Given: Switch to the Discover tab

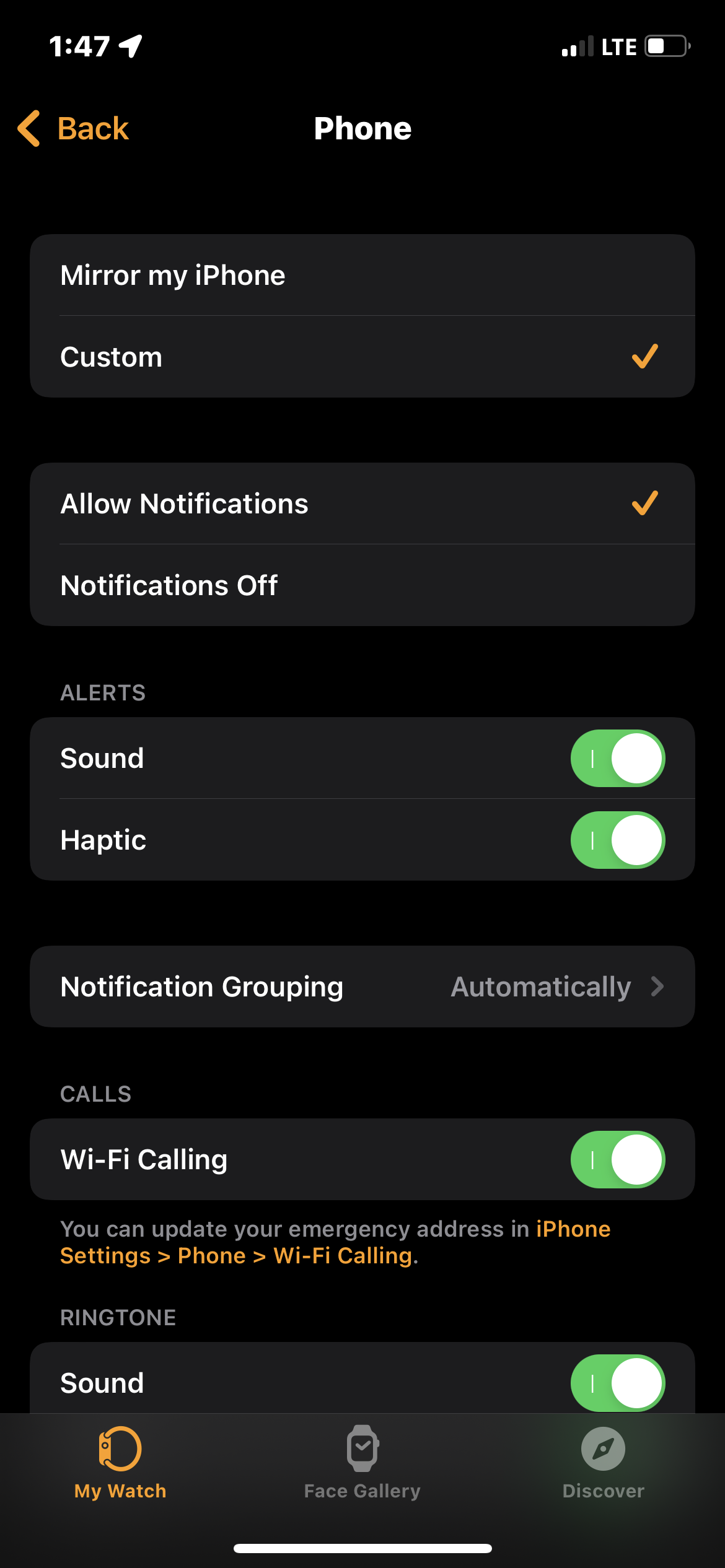Looking at the screenshot, I should pos(603,1463).
